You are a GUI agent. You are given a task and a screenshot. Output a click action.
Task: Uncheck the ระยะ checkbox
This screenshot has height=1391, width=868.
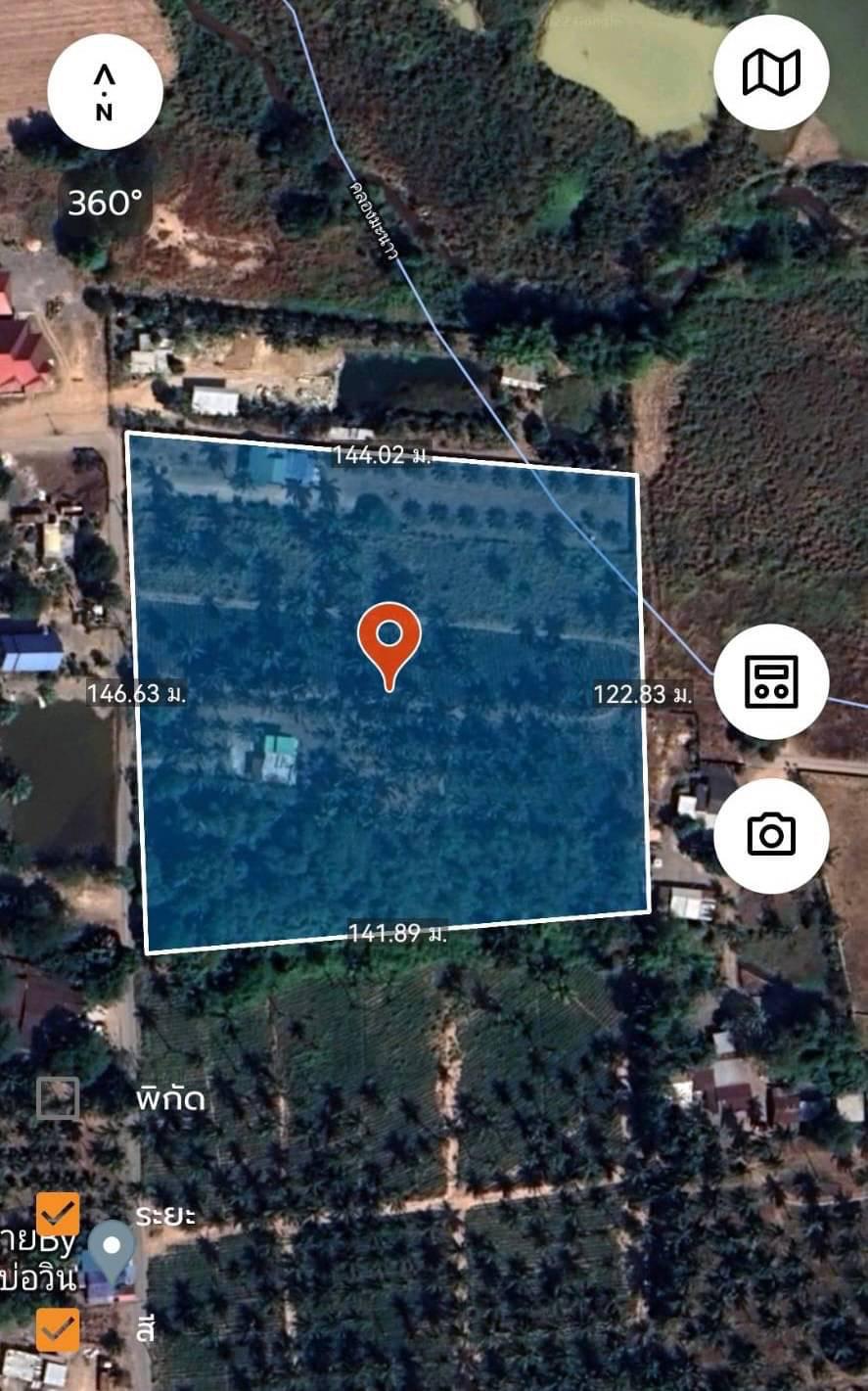coord(58,1215)
